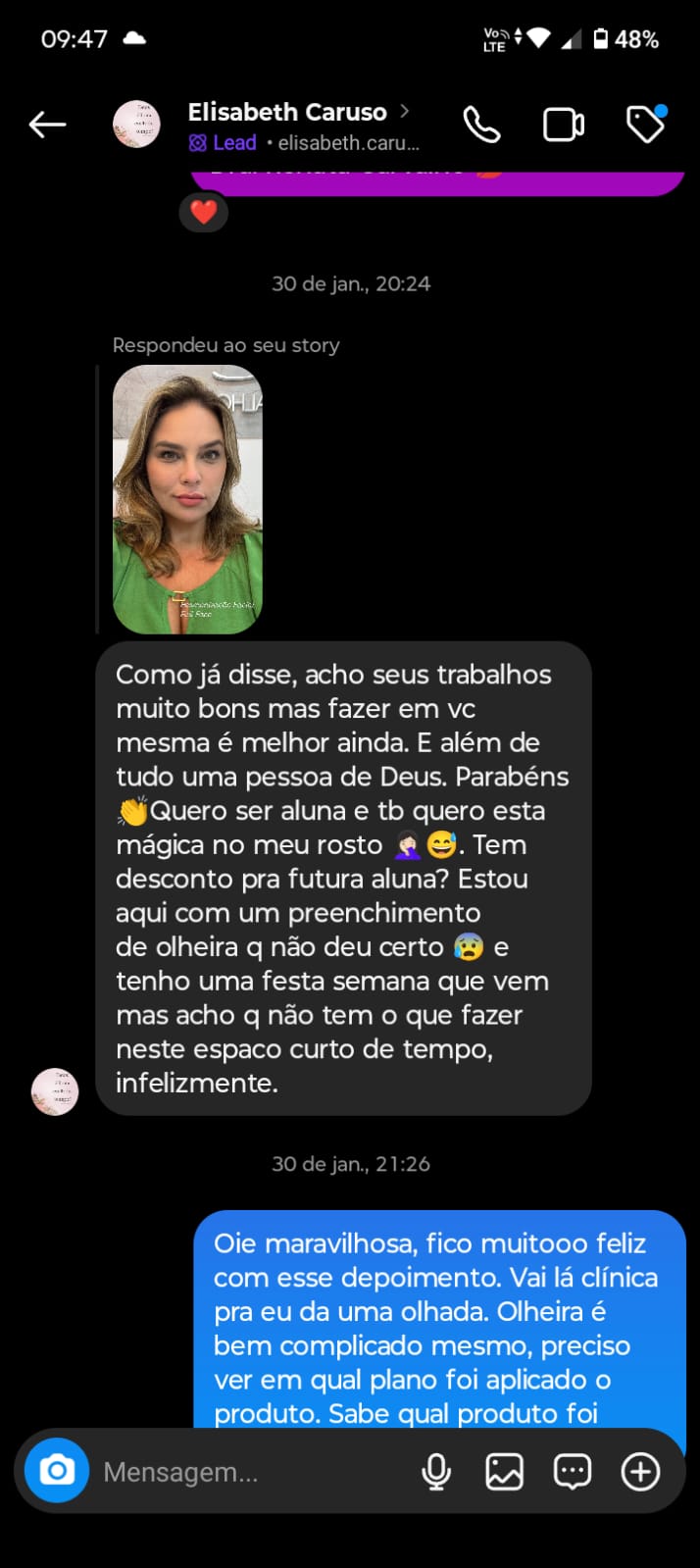Open the label tag options

[645, 125]
